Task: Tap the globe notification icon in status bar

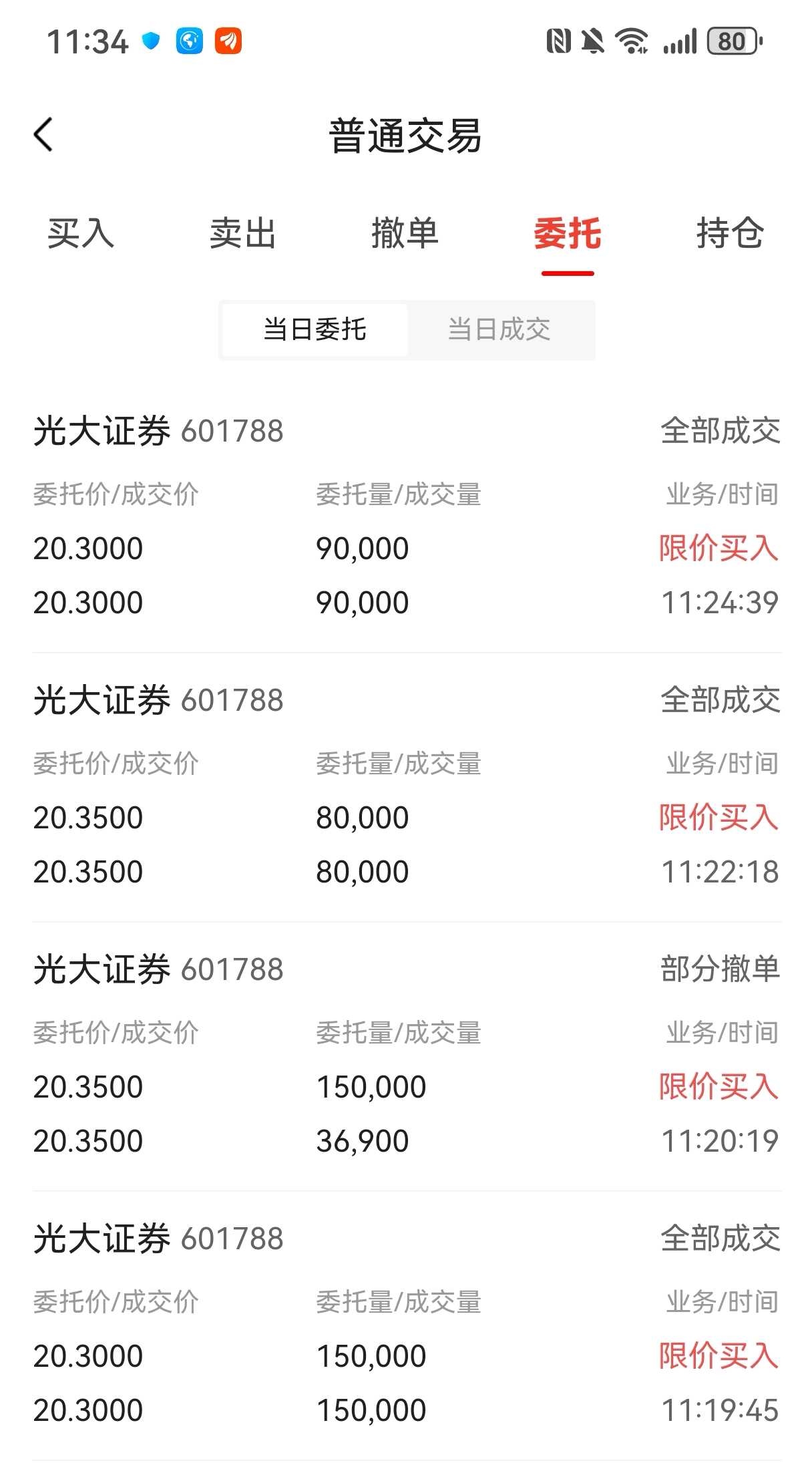Action: pyautogui.click(x=189, y=41)
